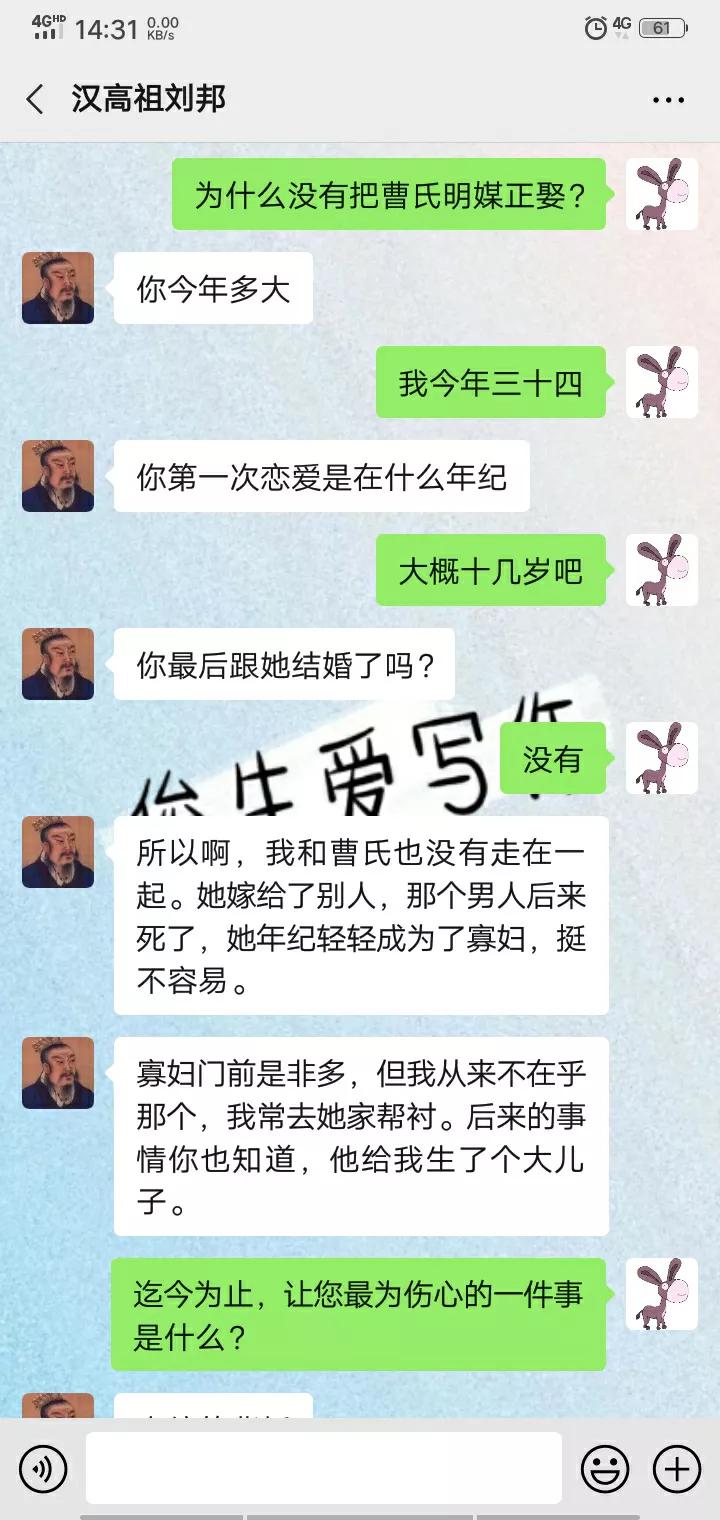The image size is (720, 1520).
Task: Tap the message "你最后跟她结婚了吗？"
Action: [290, 663]
